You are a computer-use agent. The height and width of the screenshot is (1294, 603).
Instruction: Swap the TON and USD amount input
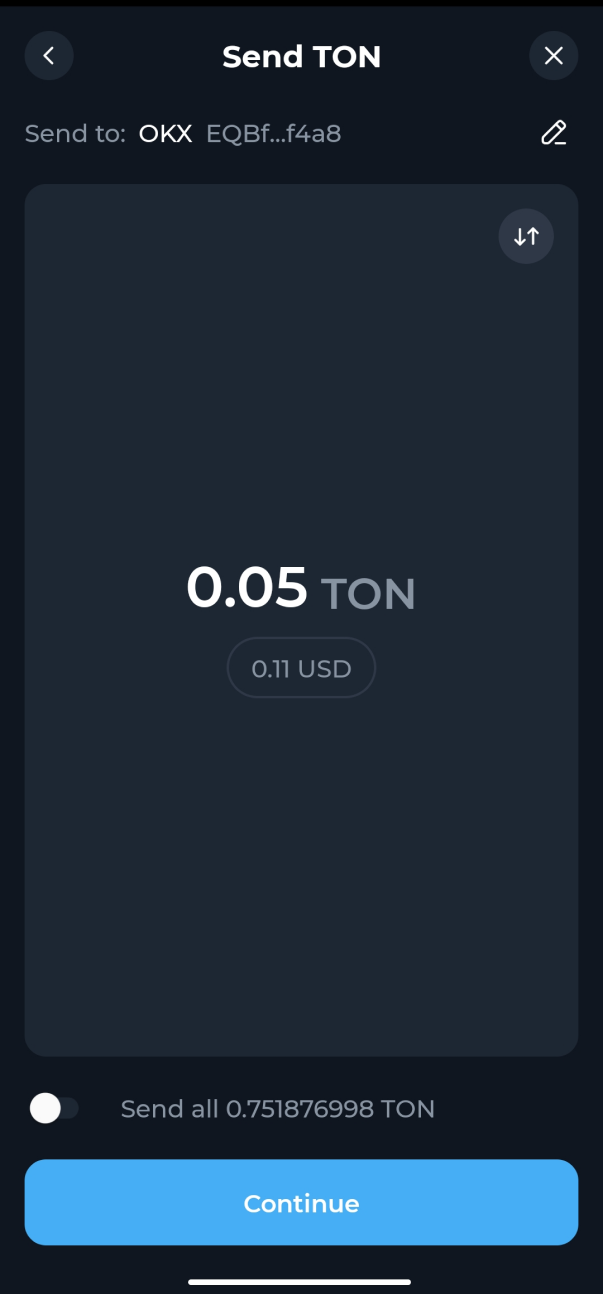[x=526, y=236]
